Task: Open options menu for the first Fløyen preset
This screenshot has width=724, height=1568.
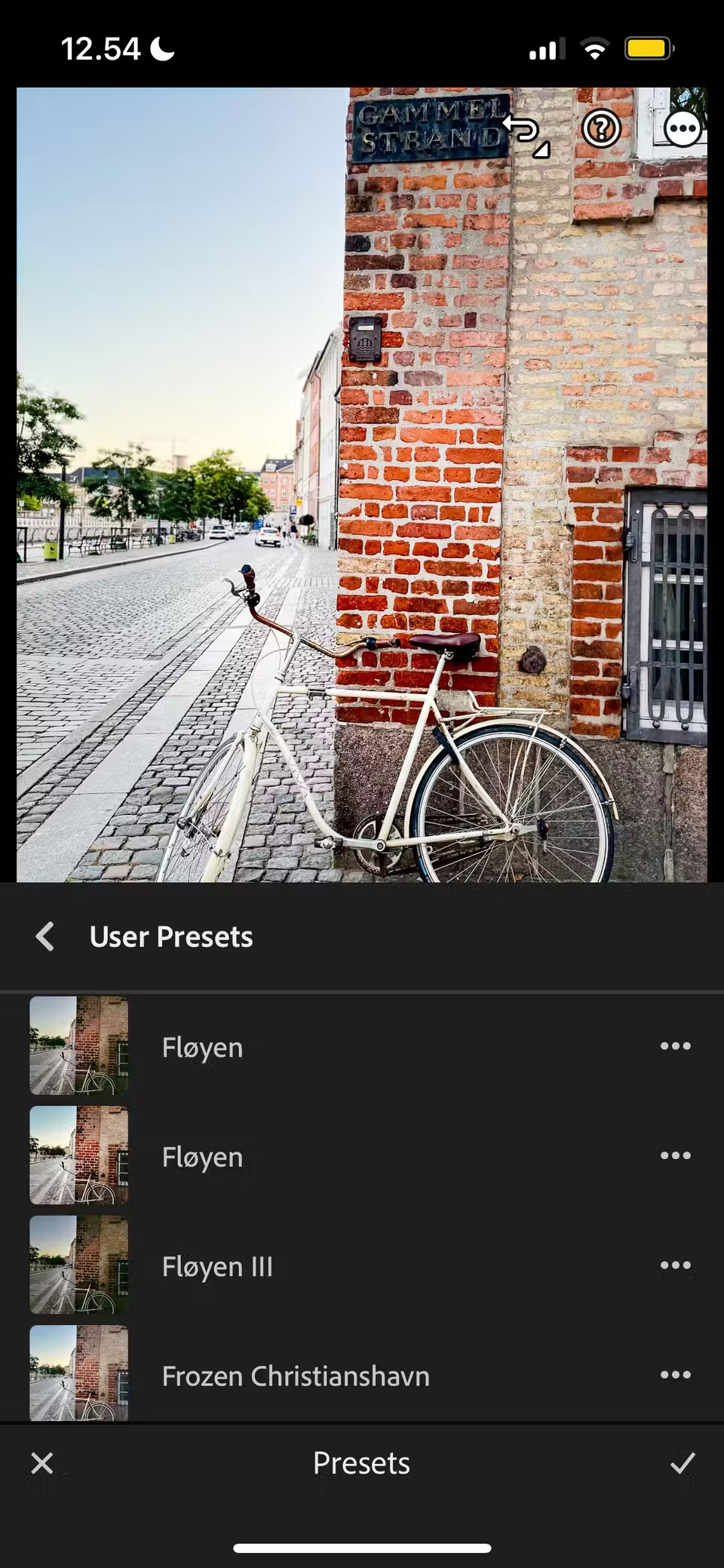Action: 675,1046
